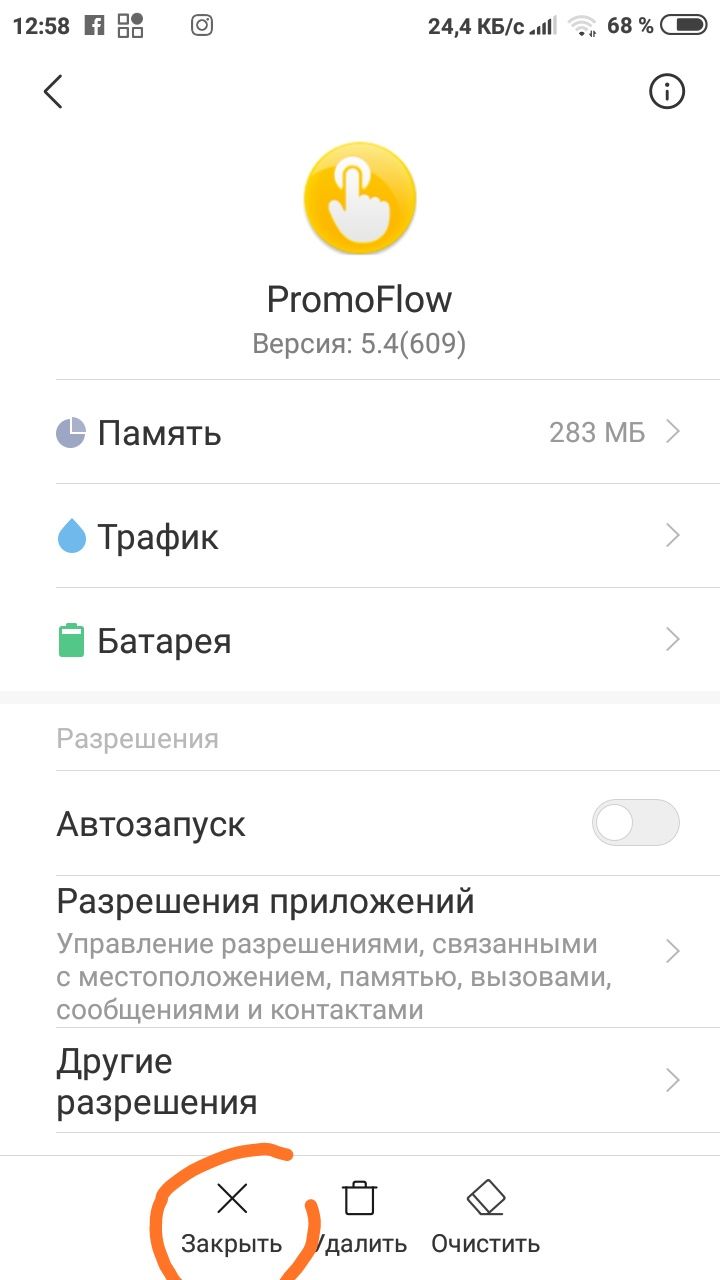The image size is (720, 1280).
Task: Tap Очистить to clear app data
Action: (486, 1216)
